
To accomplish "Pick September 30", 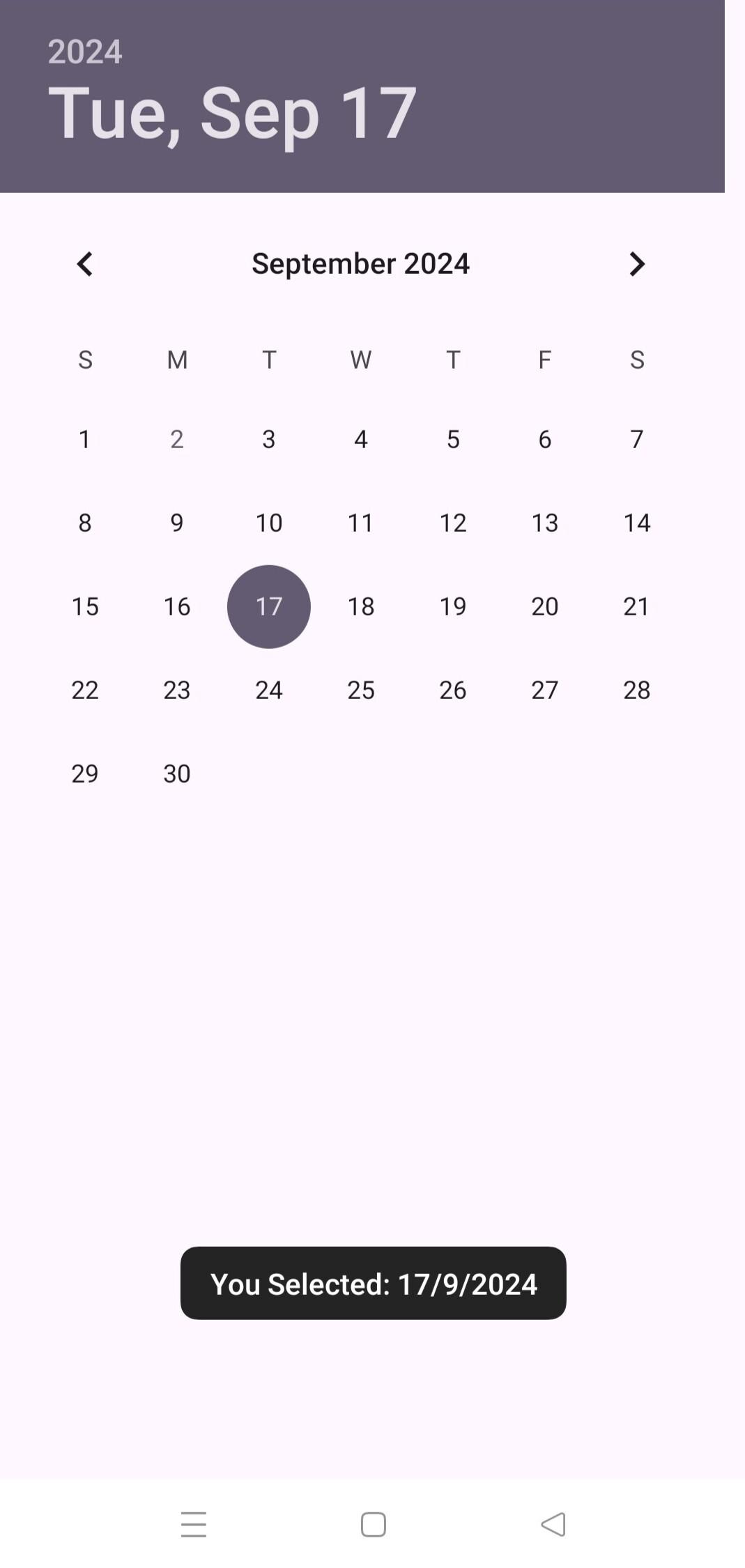I will 177,774.
